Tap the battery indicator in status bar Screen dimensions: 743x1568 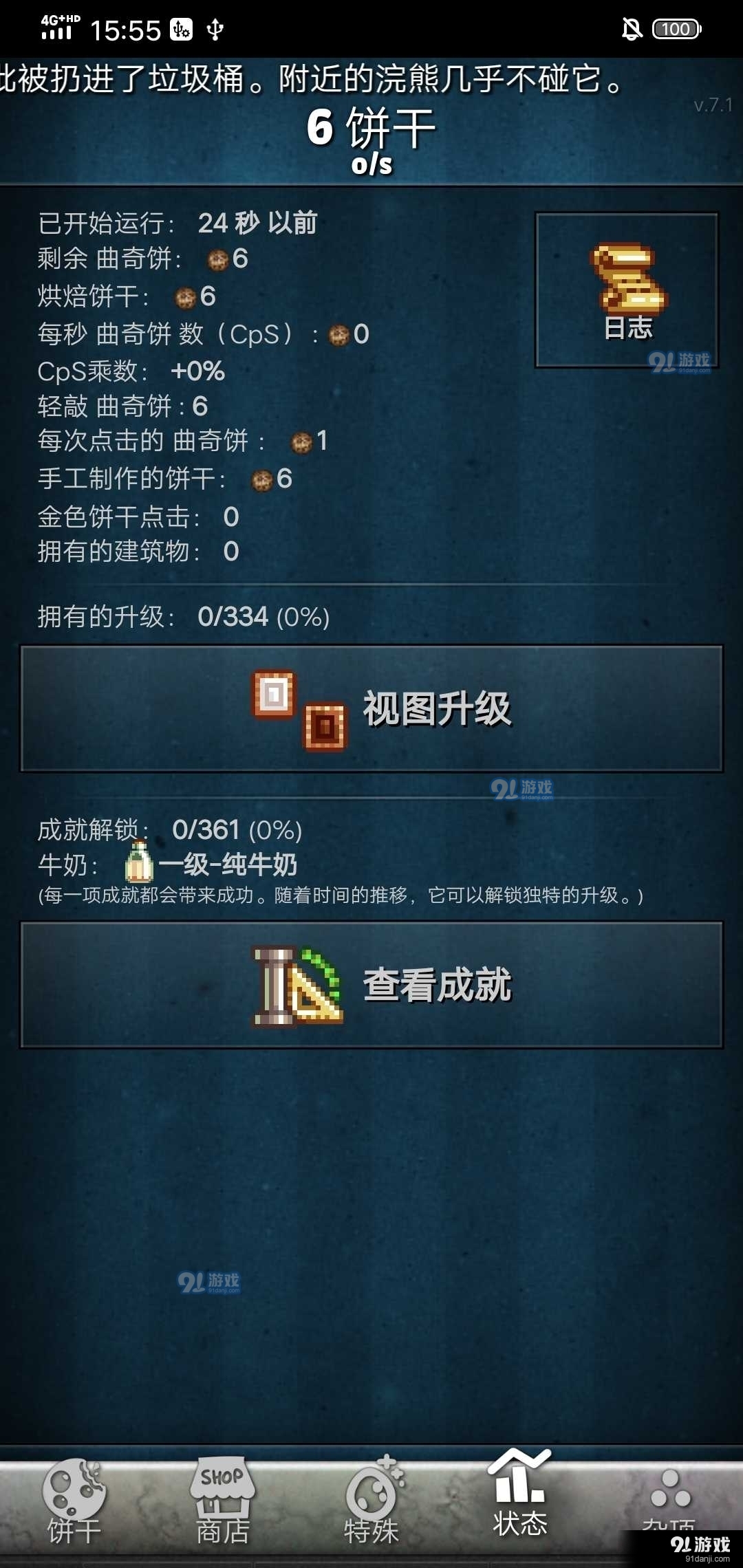pos(675,29)
